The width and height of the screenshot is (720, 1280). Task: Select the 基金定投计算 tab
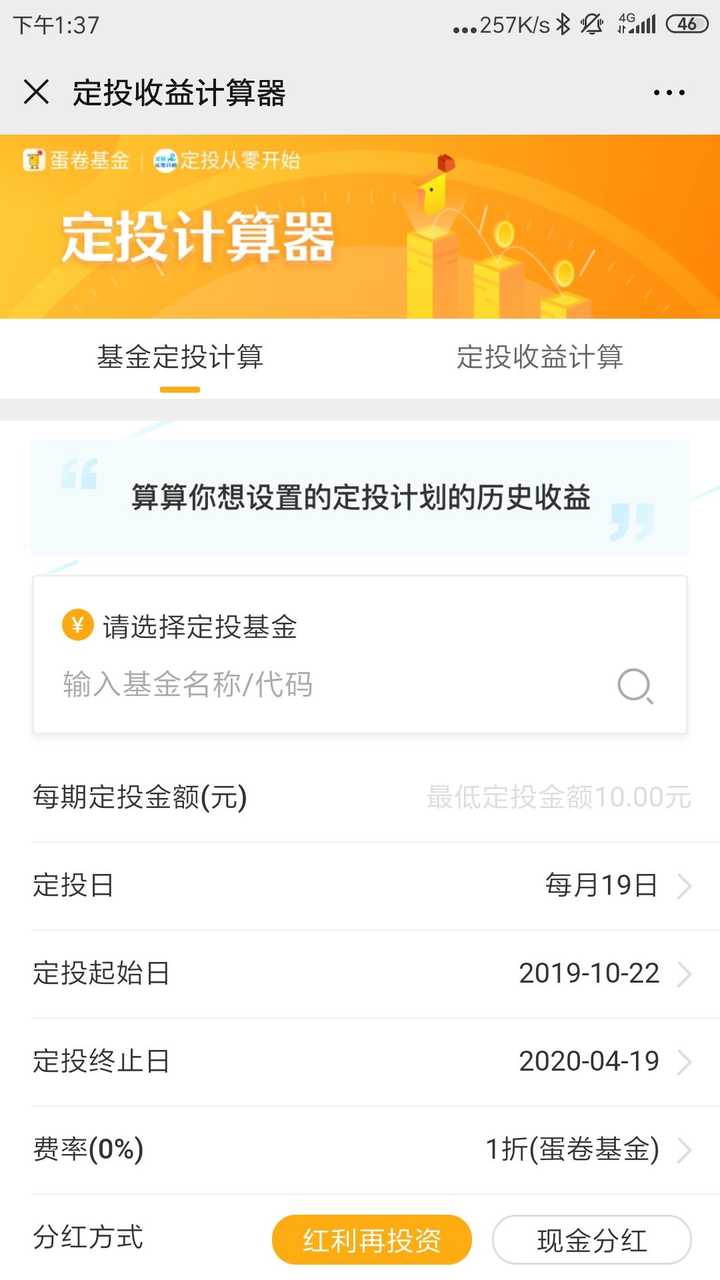(180, 357)
